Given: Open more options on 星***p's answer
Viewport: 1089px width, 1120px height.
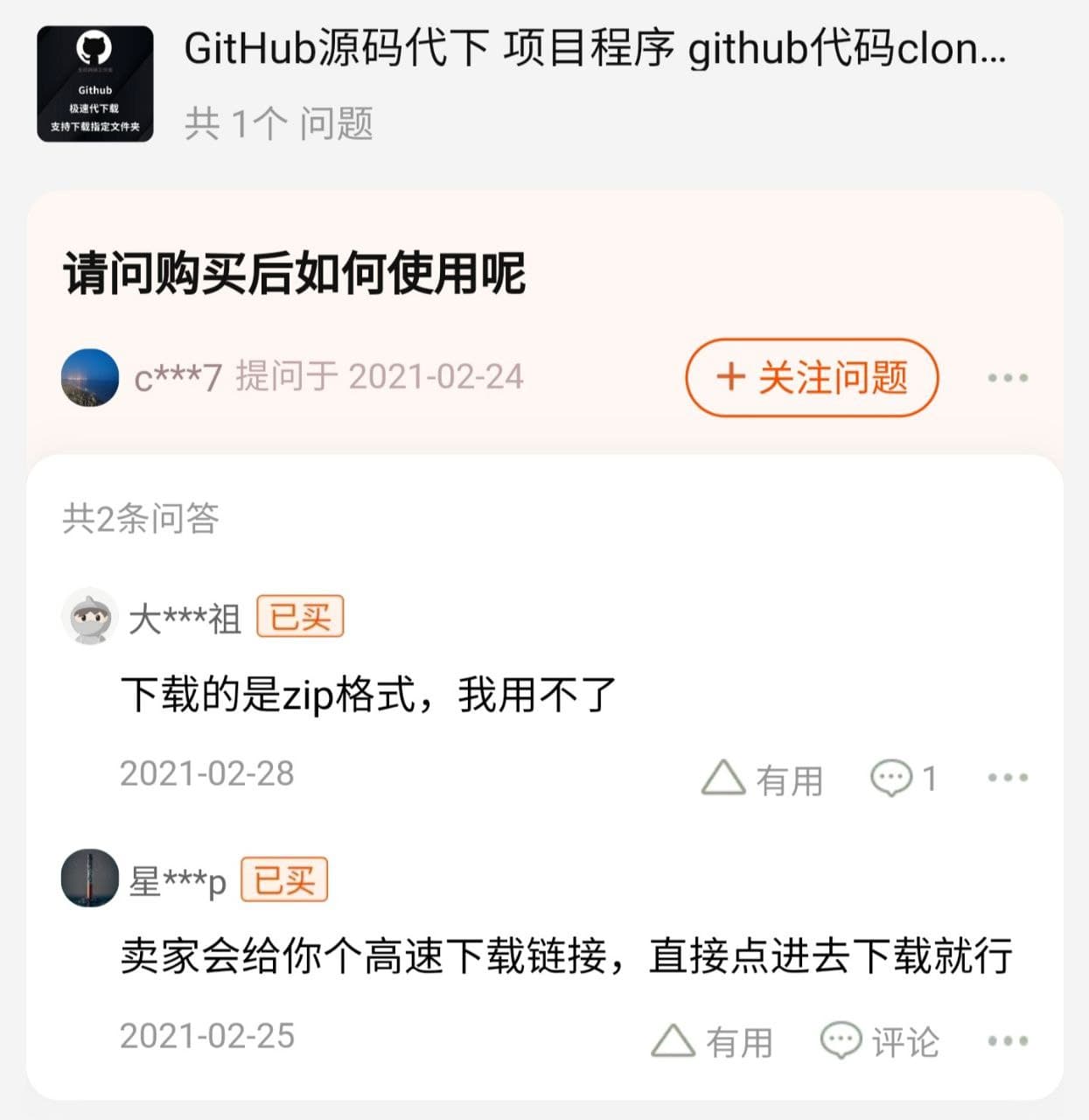Looking at the screenshot, I should pyautogui.click(x=1007, y=1041).
